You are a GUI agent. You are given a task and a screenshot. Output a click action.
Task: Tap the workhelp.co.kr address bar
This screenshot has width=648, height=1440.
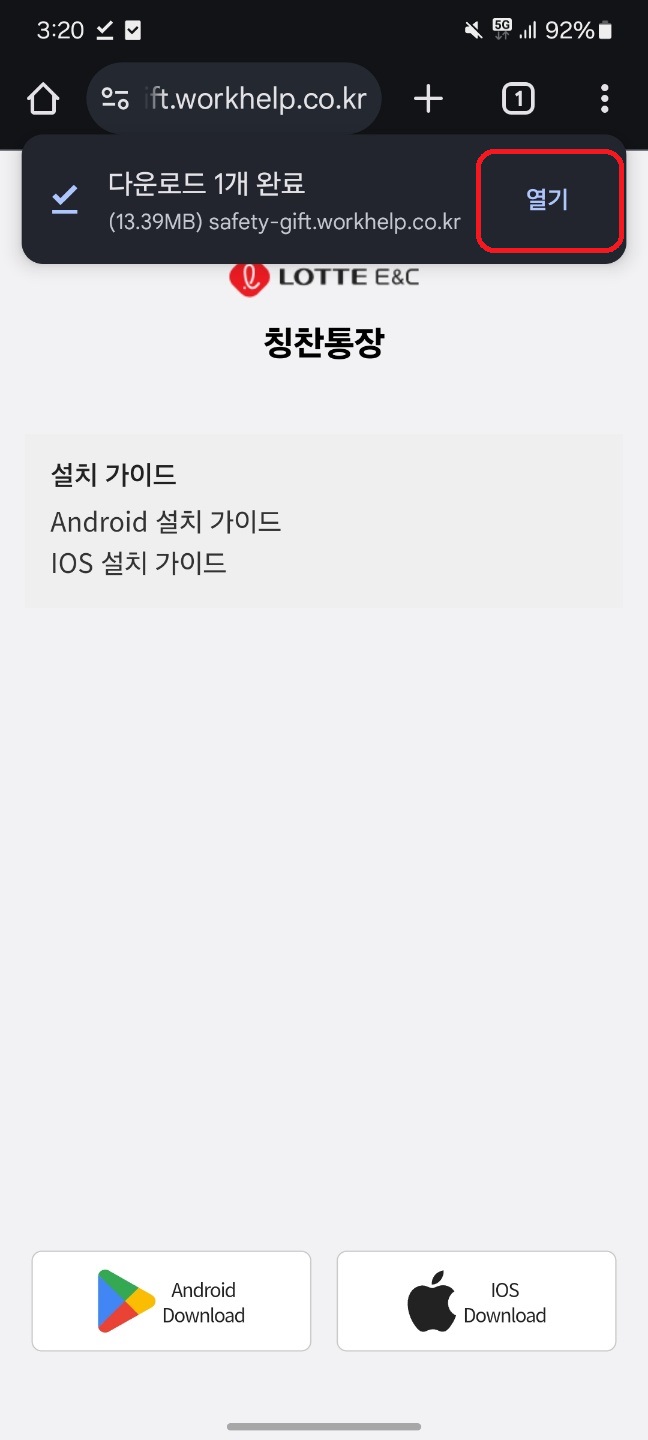[255, 99]
